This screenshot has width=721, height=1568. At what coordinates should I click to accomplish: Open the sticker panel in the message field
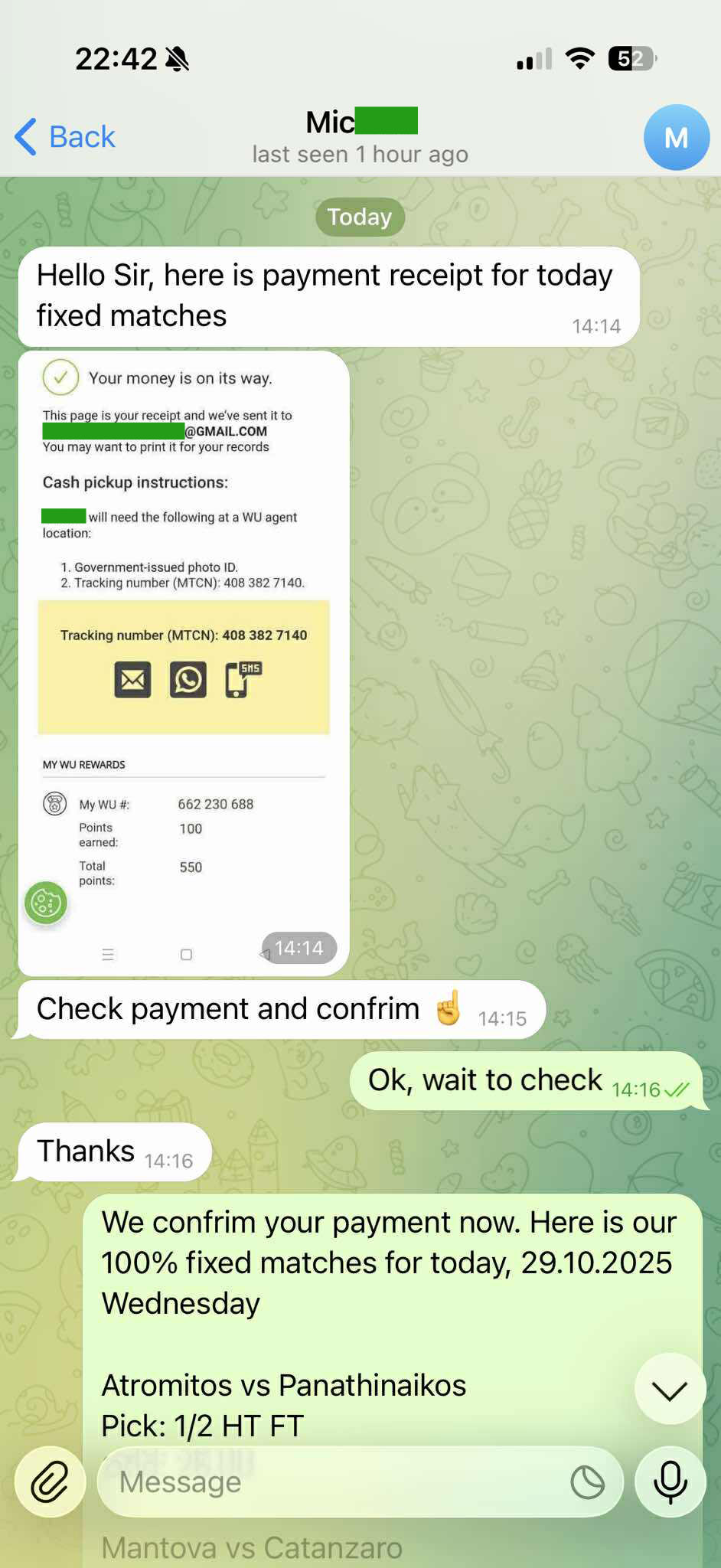tap(587, 1482)
